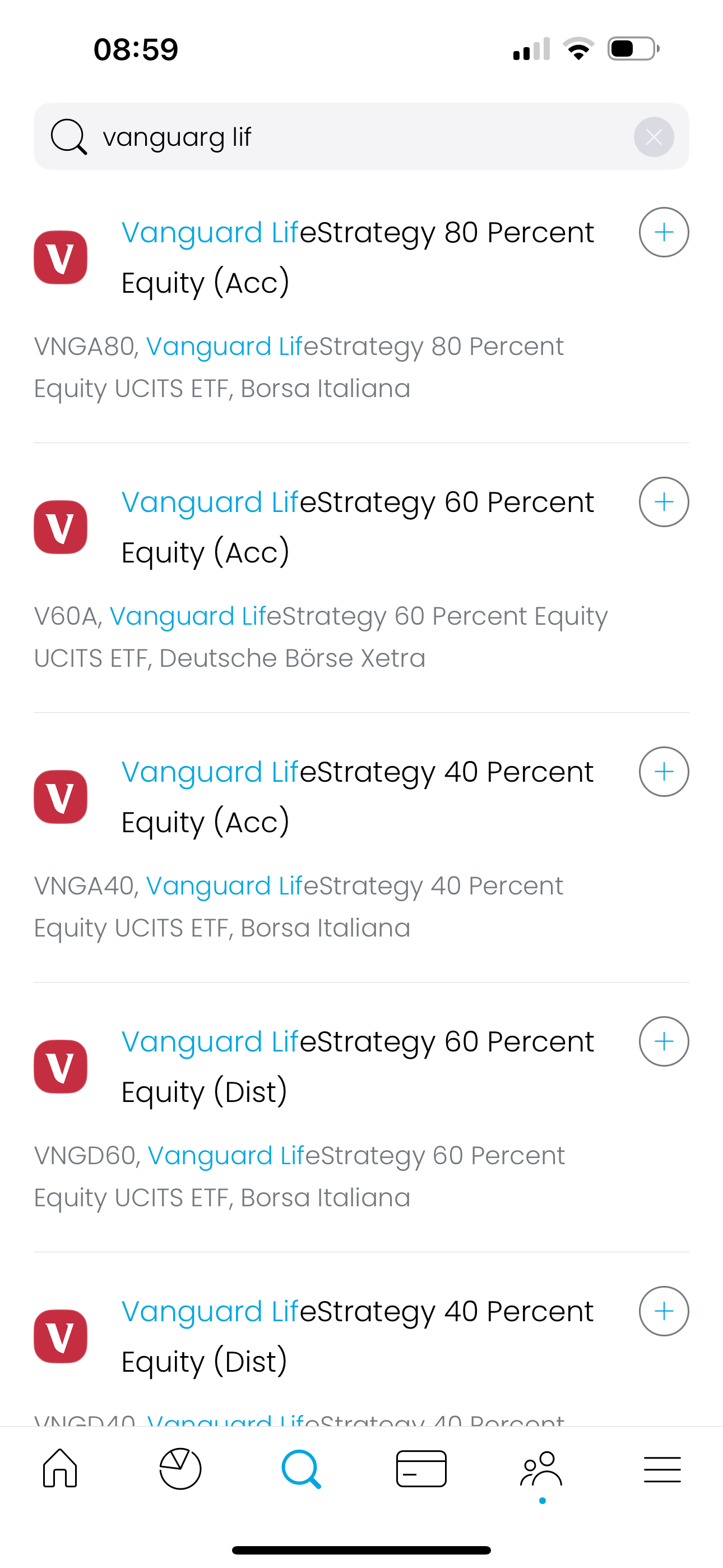Open the VNGD60 LifeStrategy 60 Percent result
The width and height of the screenshot is (723, 1568).
tap(361, 1118)
